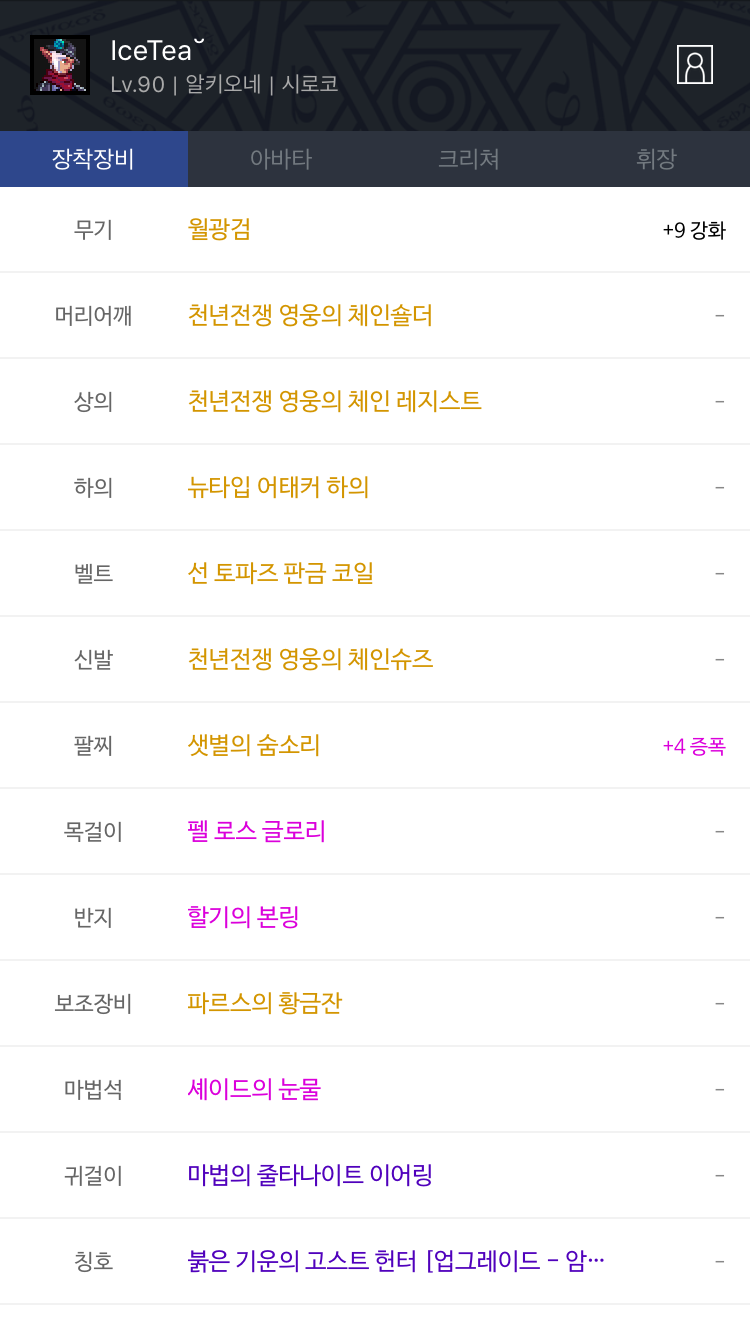The image size is (750, 1334).
Task: View 펠 로스 글로리 necklace
Action: pos(375,832)
